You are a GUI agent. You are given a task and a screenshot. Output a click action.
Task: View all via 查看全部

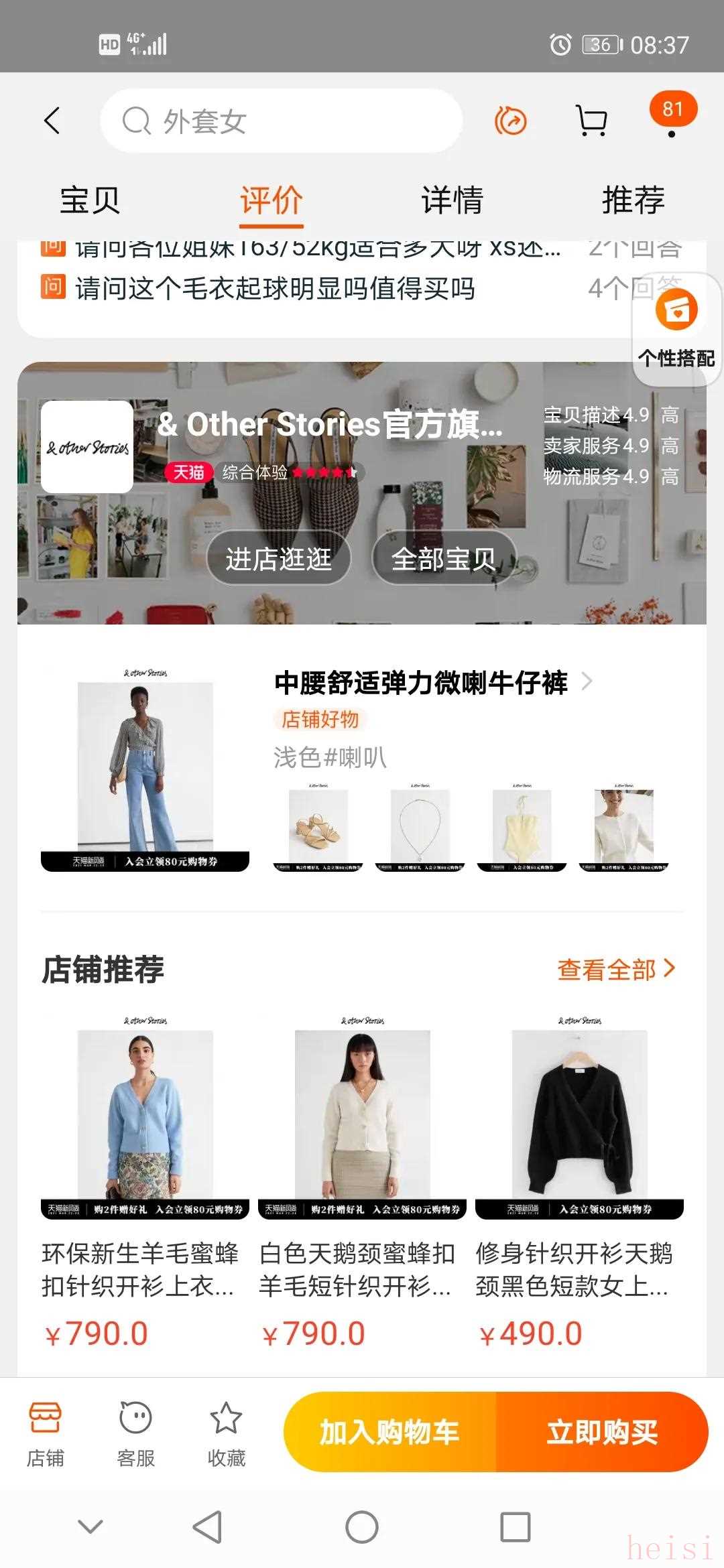(615, 969)
